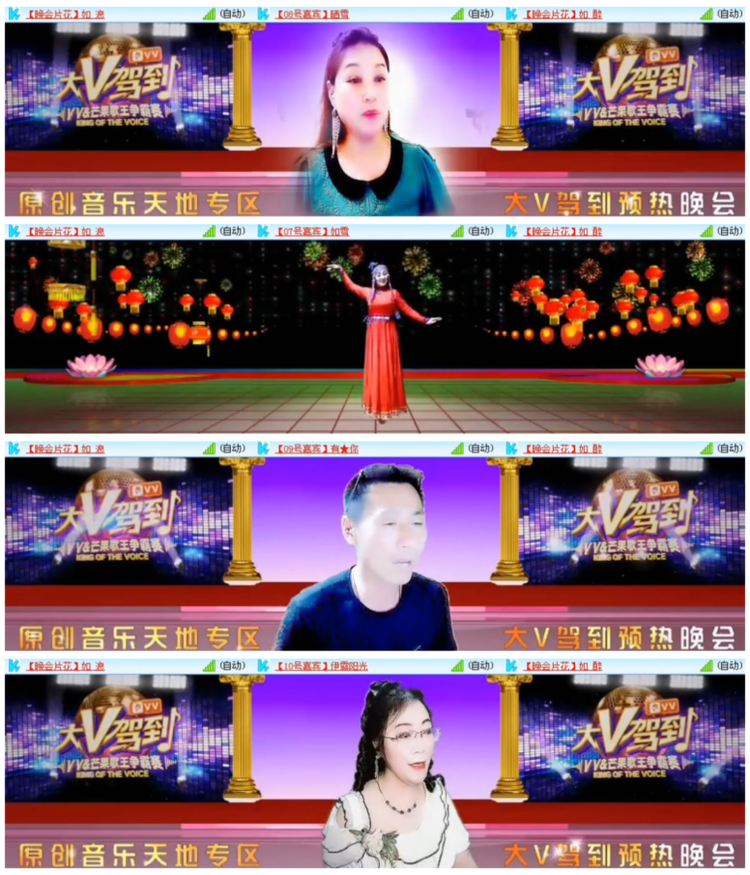Viewport: 750px width, 875px height.
Task: Select the 【09号嘉宾】随雪 stream title
Action: 310,13
